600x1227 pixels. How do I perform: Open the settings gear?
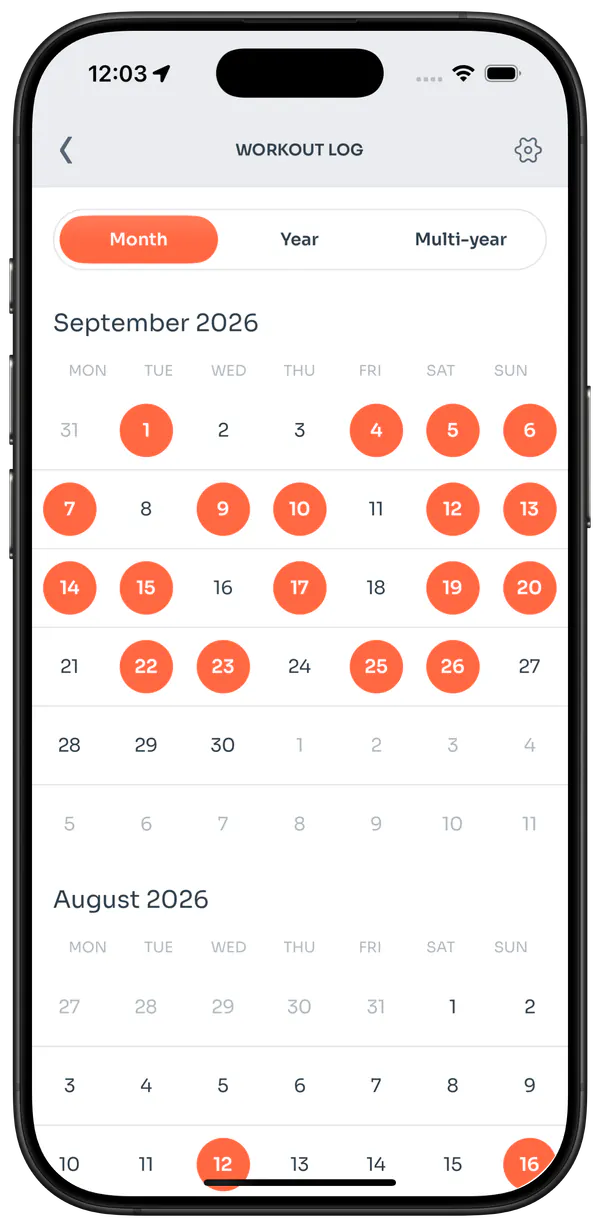click(x=528, y=150)
